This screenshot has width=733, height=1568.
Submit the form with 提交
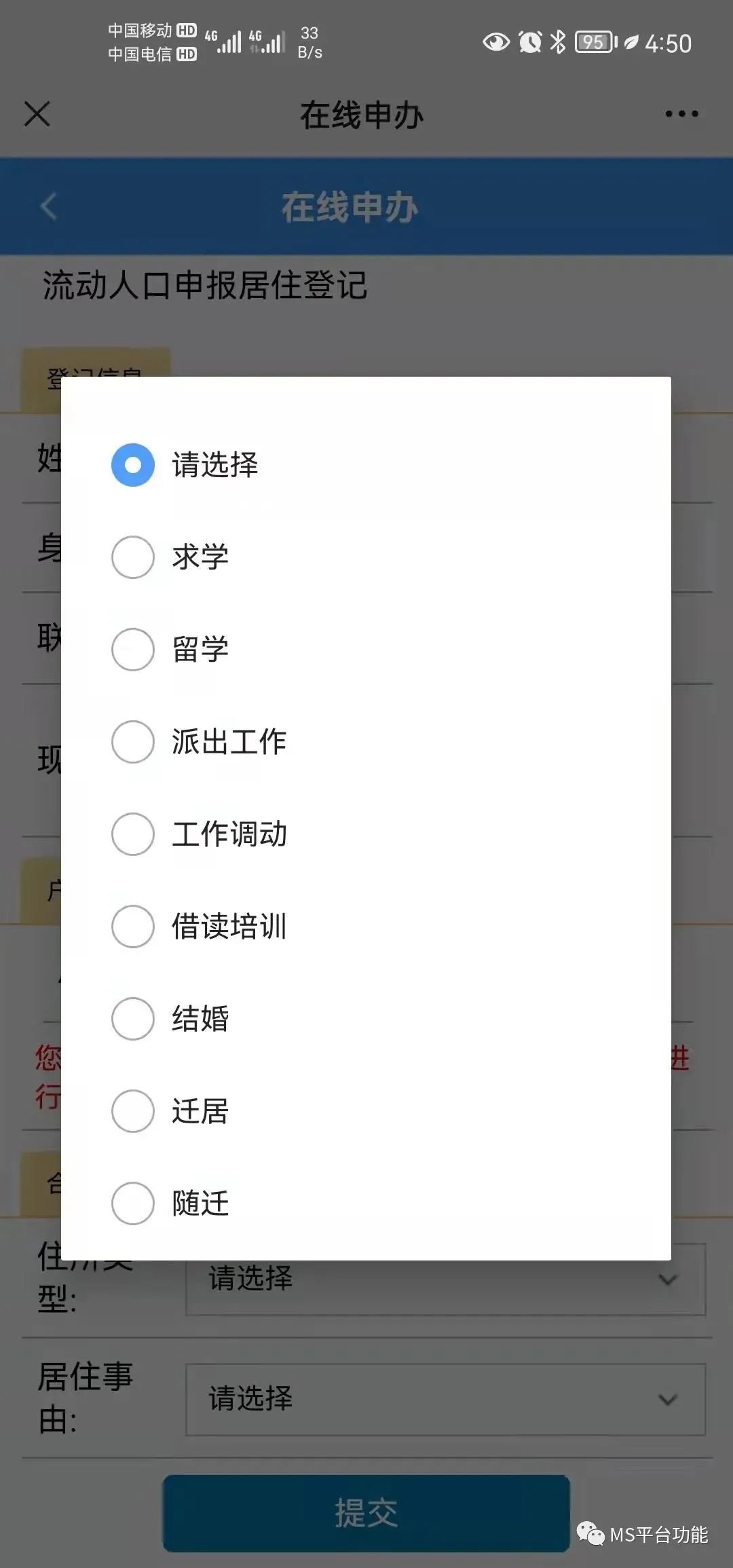coord(366,1512)
